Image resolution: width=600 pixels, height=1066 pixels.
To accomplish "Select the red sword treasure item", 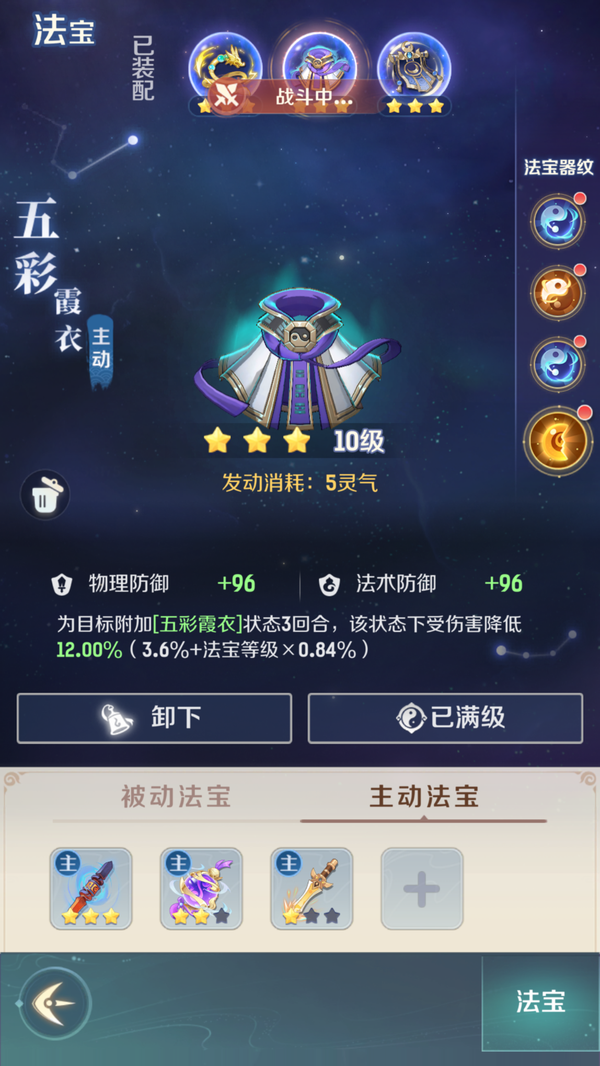I will point(91,888).
